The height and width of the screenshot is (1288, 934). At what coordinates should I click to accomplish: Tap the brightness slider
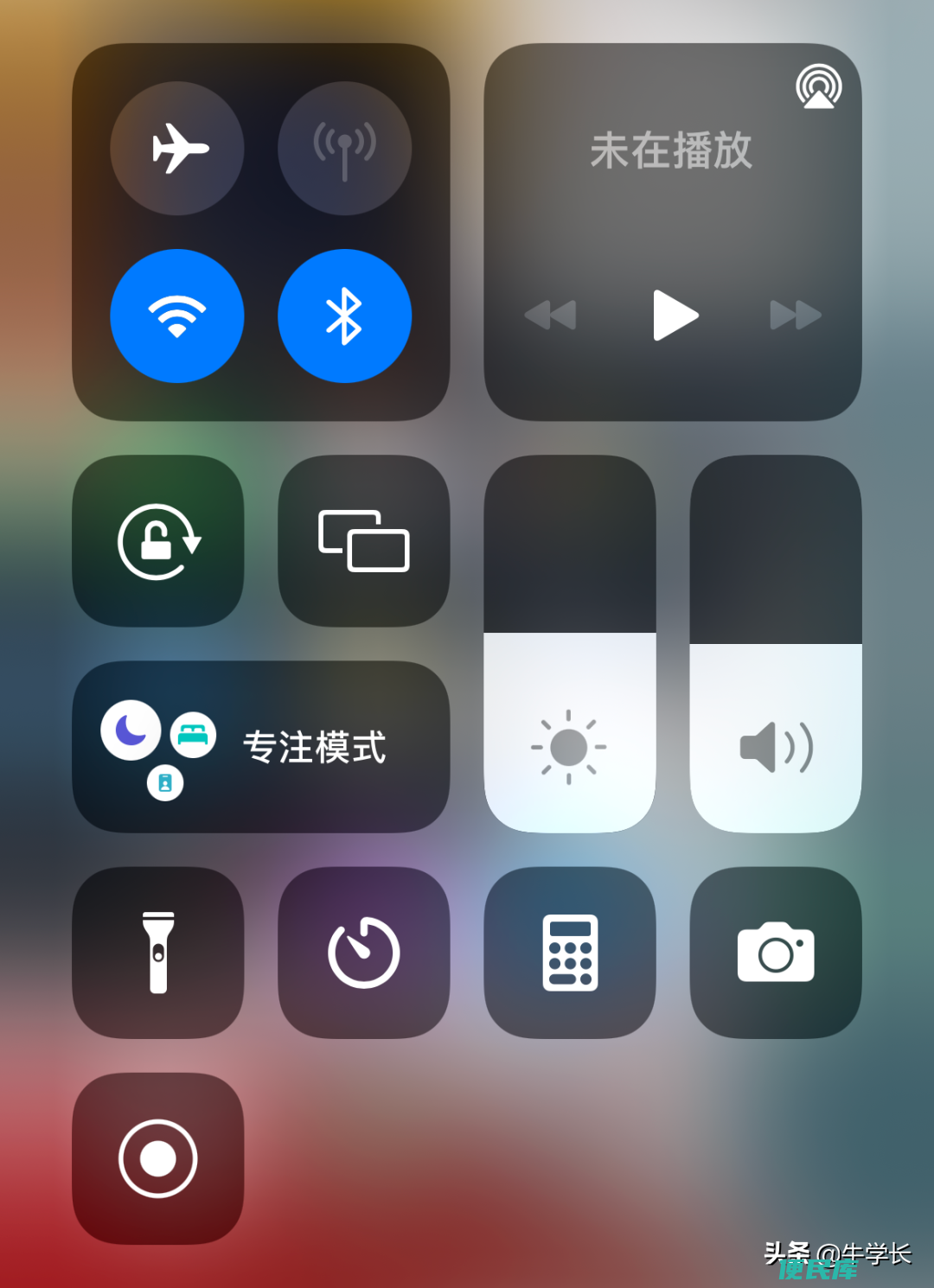point(569,644)
